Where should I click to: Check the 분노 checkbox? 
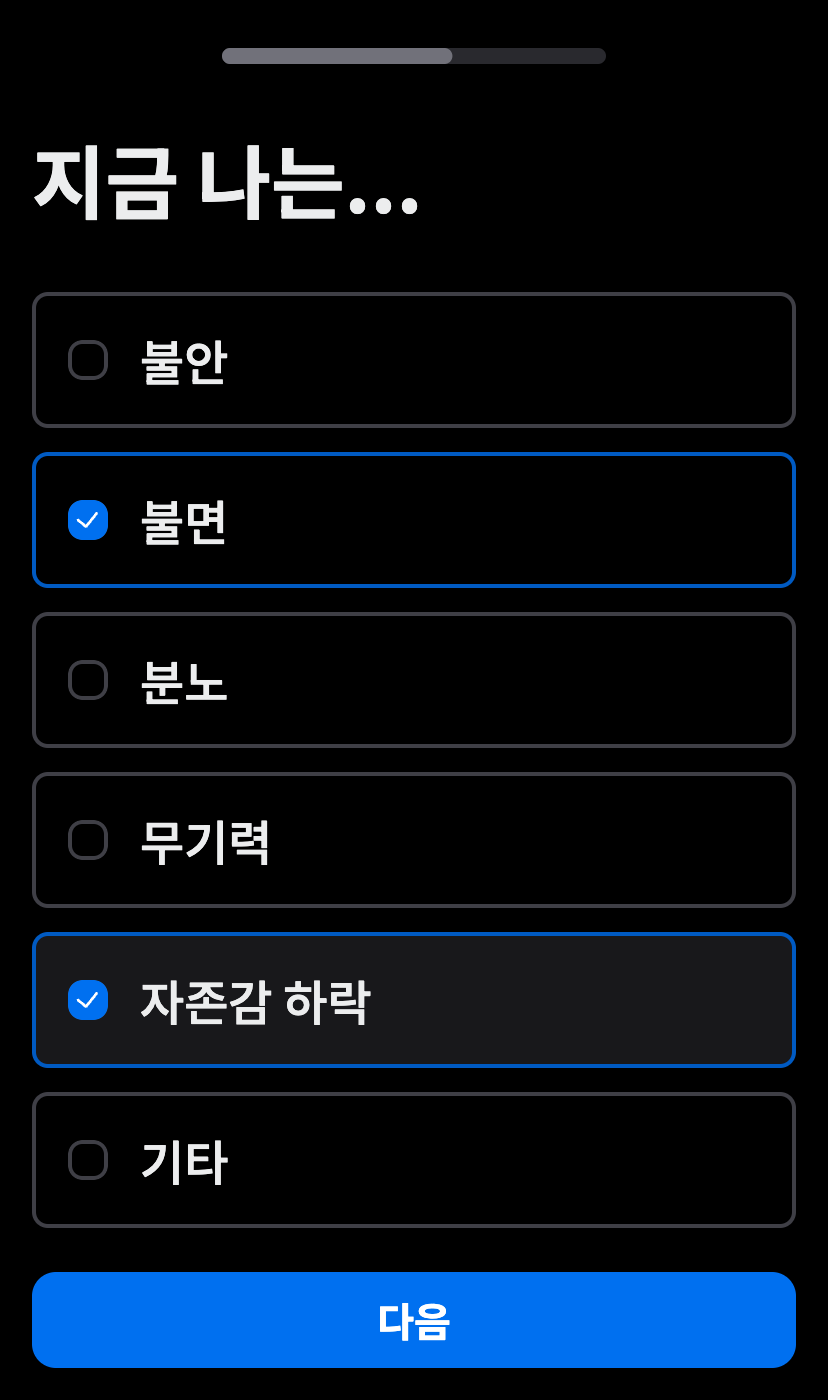(x=88, y=680)
